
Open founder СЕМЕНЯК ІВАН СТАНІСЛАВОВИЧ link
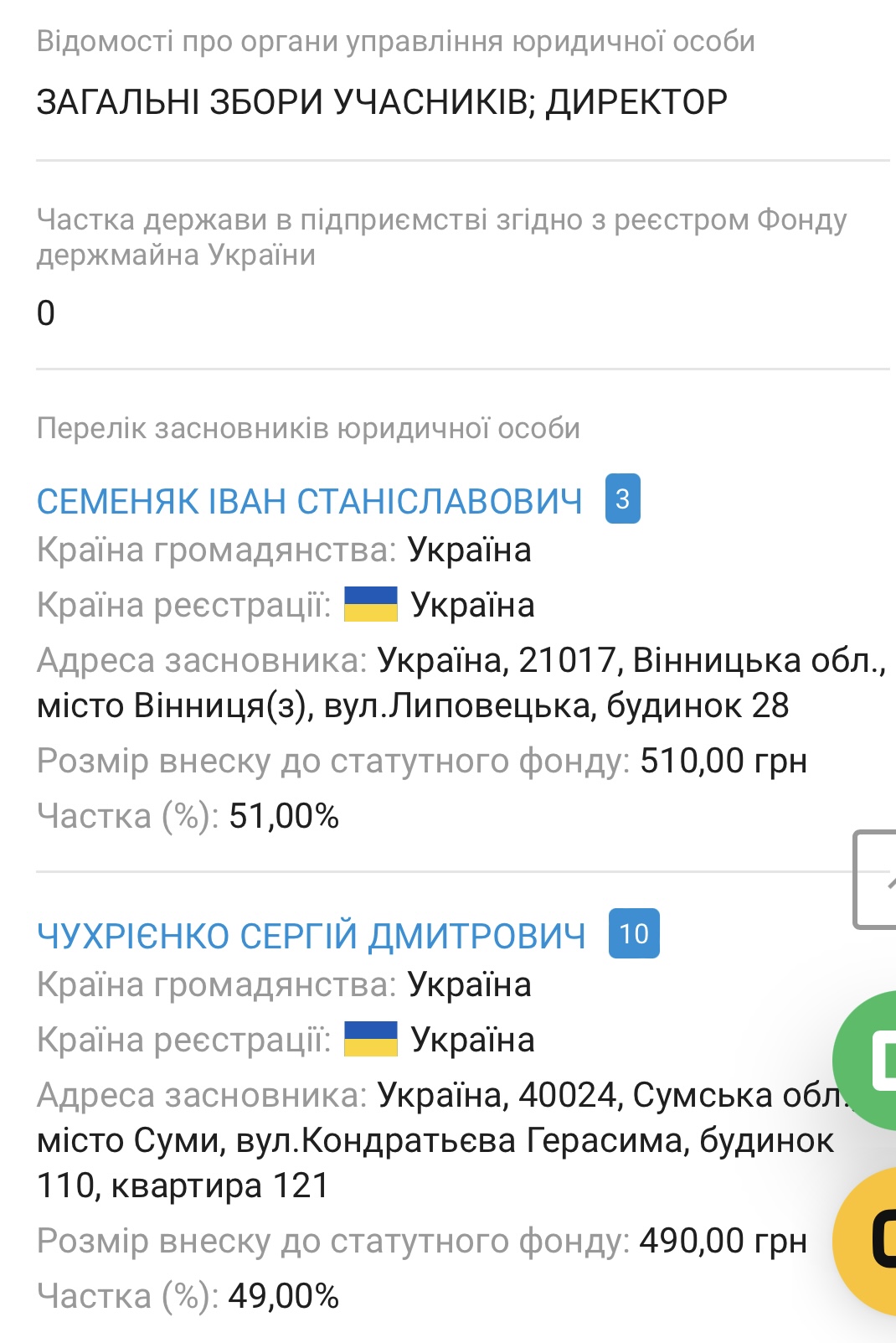(x=309, y=501)
